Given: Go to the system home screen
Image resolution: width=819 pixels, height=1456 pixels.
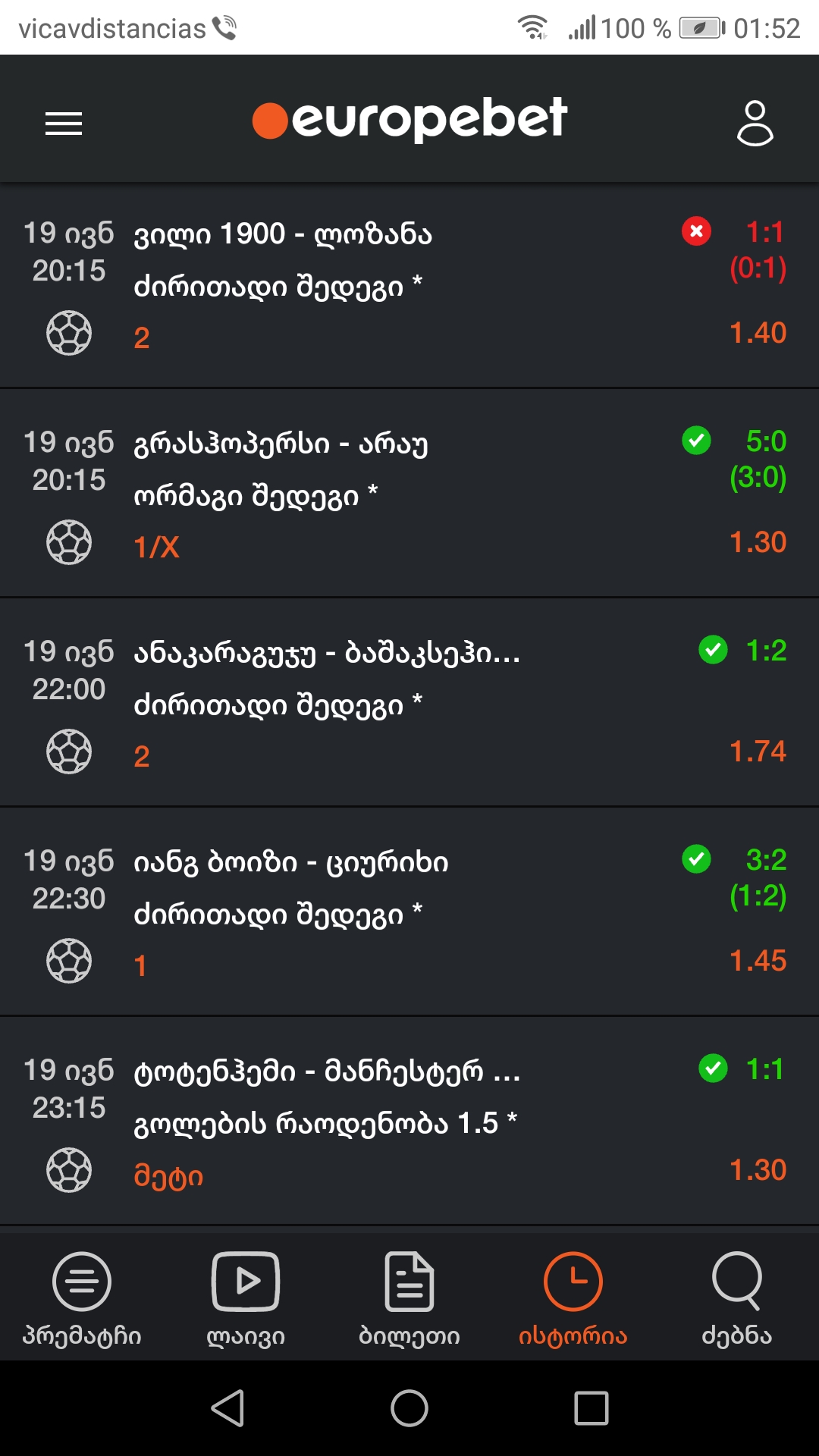Looking at the screenshot, I should pyautogui.click(x=409, y=1408).
